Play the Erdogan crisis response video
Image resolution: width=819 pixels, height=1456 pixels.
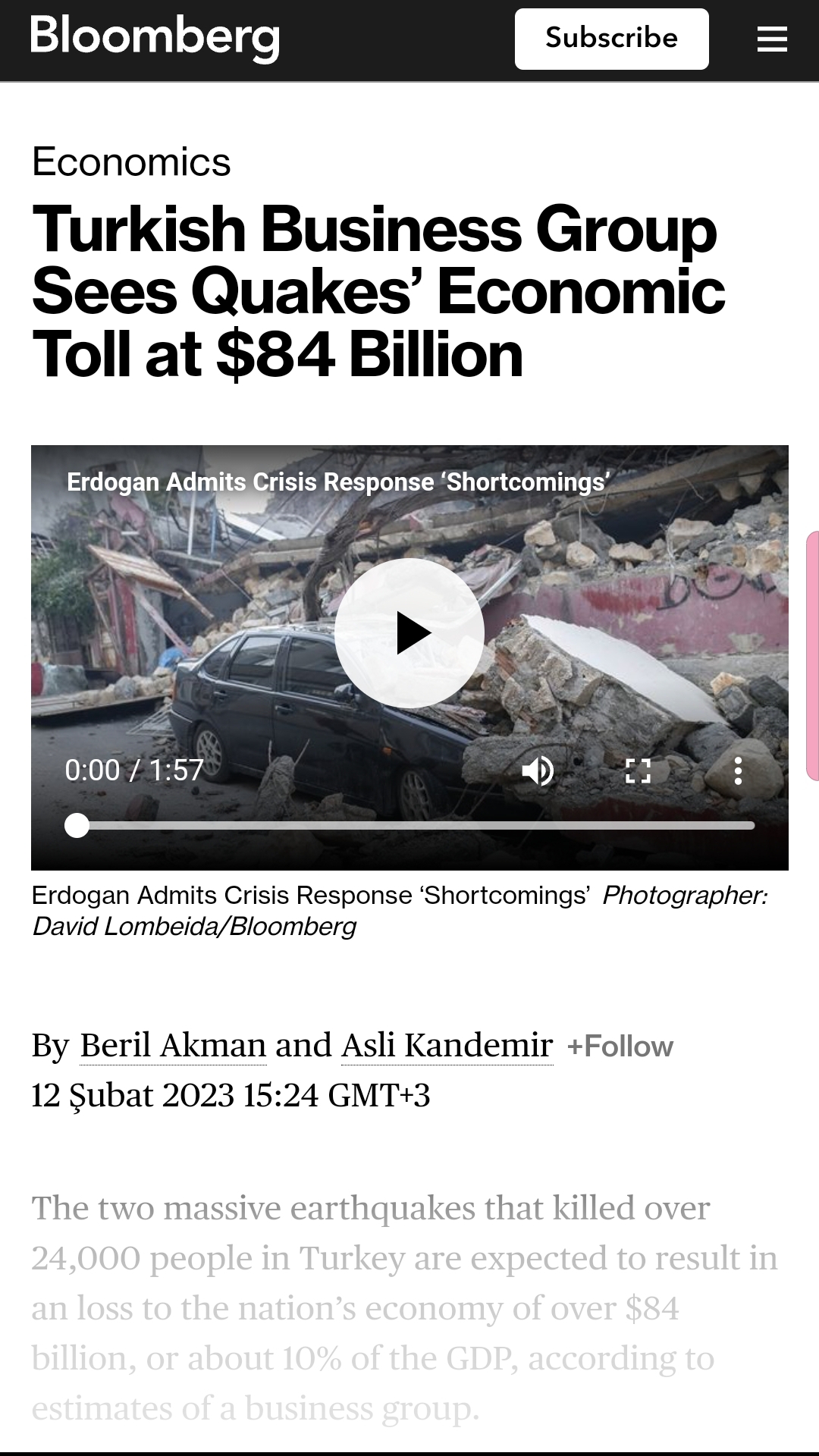pos(409,633)
